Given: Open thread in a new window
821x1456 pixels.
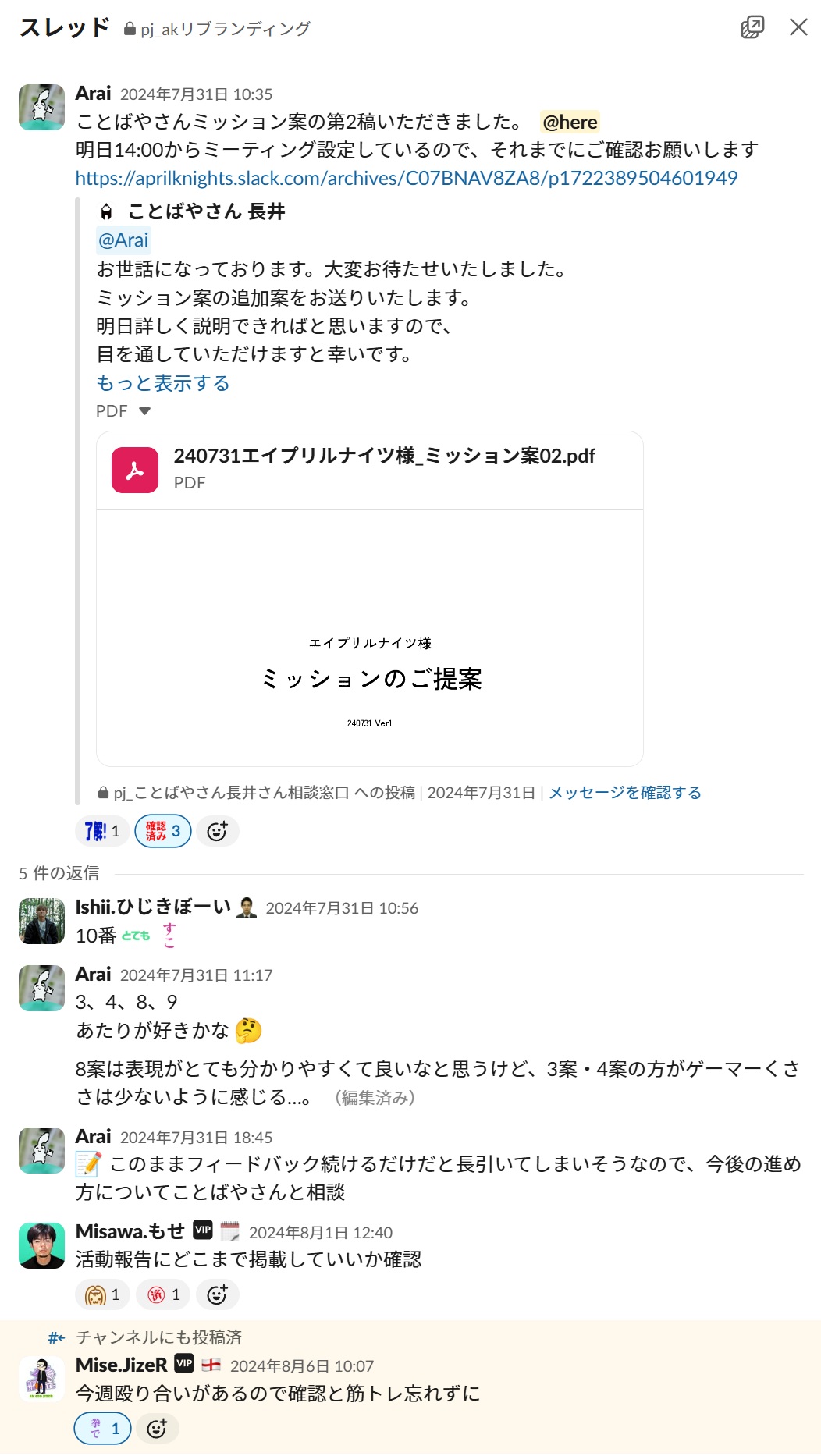Looking at the screenshot, I should click(x=752, y=27).
